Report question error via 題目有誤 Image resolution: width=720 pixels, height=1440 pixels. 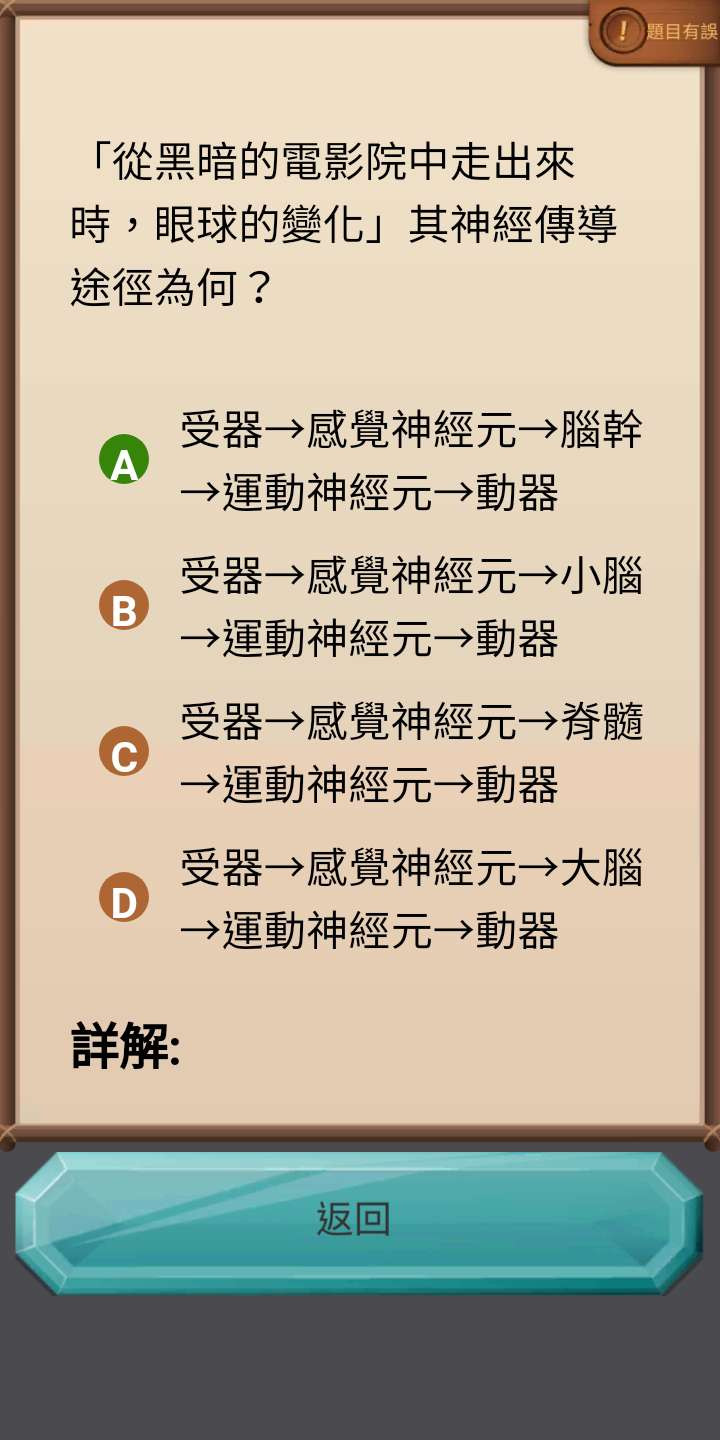click(x=657, y=31)
